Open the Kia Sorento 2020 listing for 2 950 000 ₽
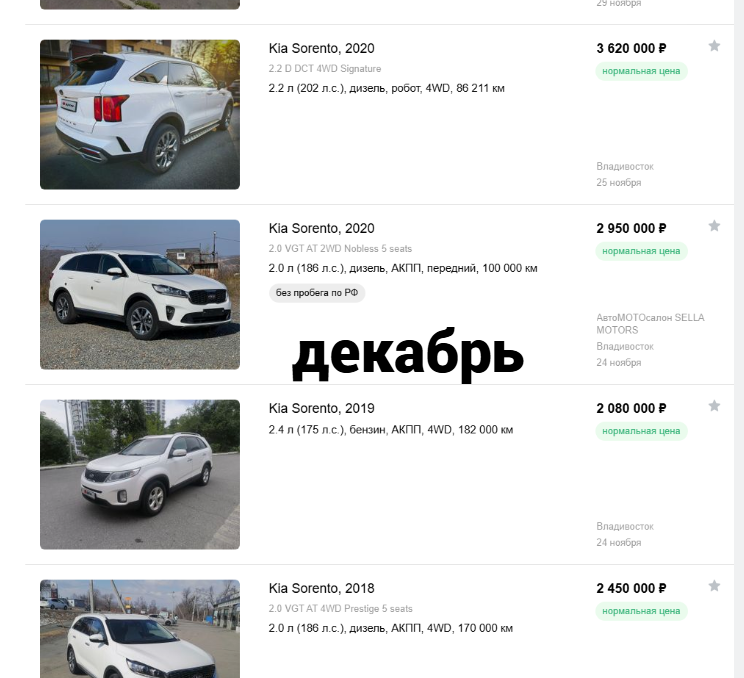 tap(321, 229)
